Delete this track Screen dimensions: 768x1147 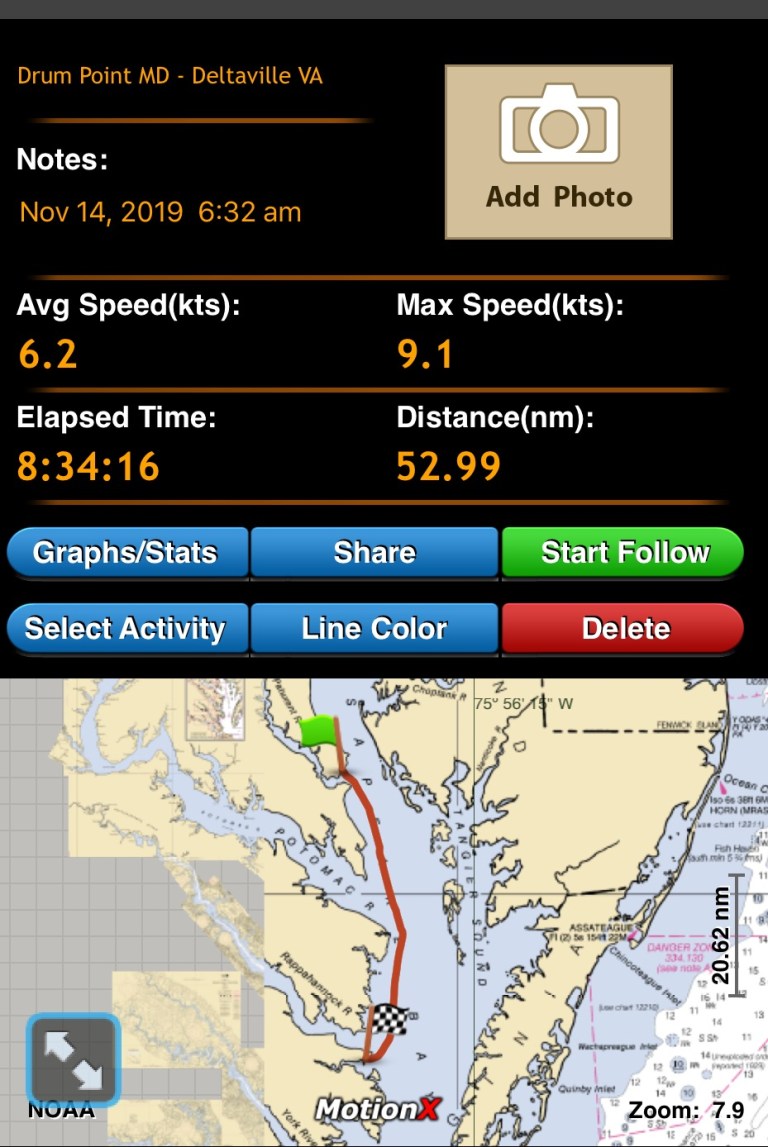tap(623, 629)
